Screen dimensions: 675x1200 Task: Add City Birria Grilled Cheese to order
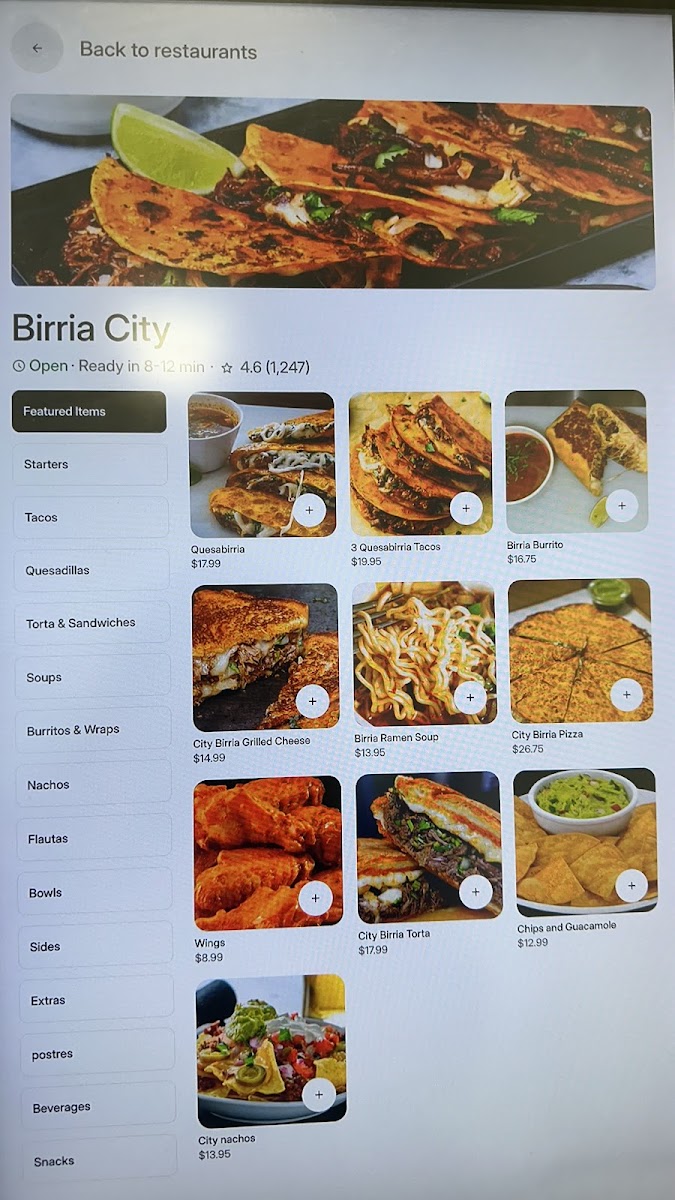point(312,701)
